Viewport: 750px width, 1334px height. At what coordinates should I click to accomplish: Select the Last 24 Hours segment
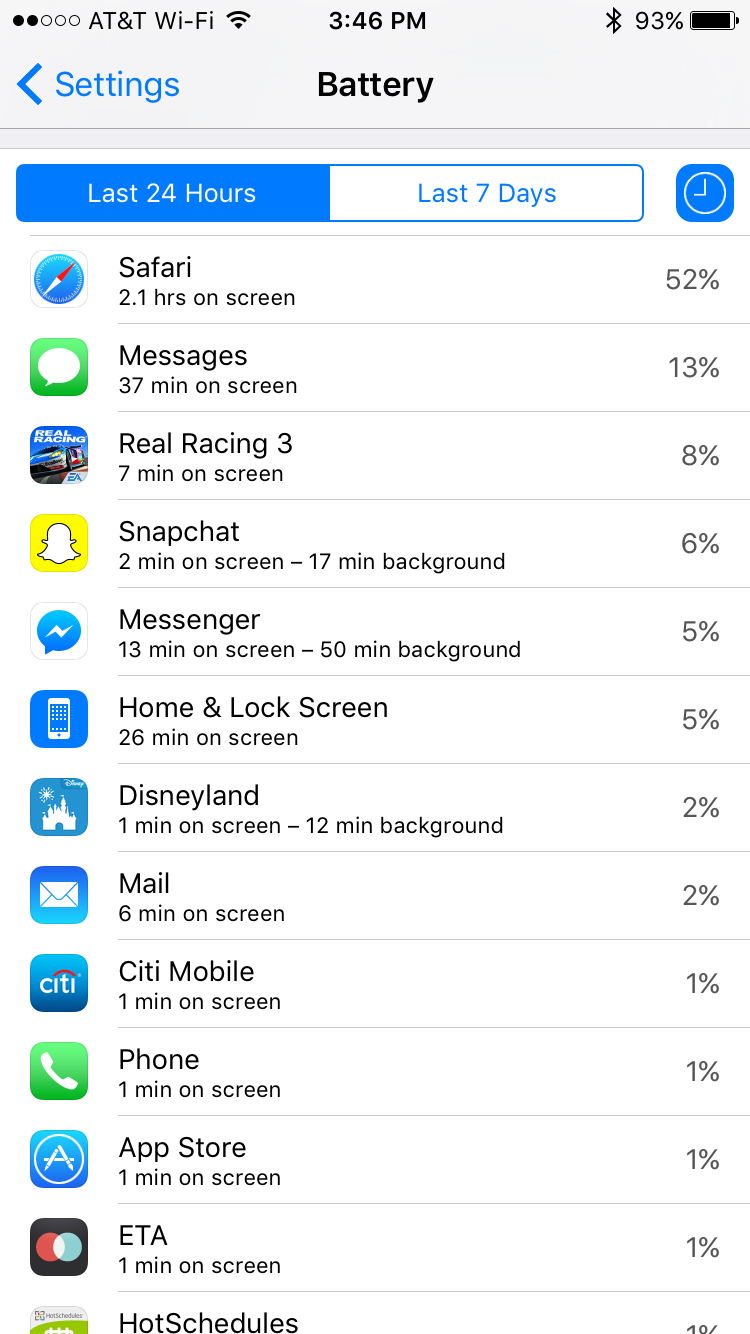point(172,193)
